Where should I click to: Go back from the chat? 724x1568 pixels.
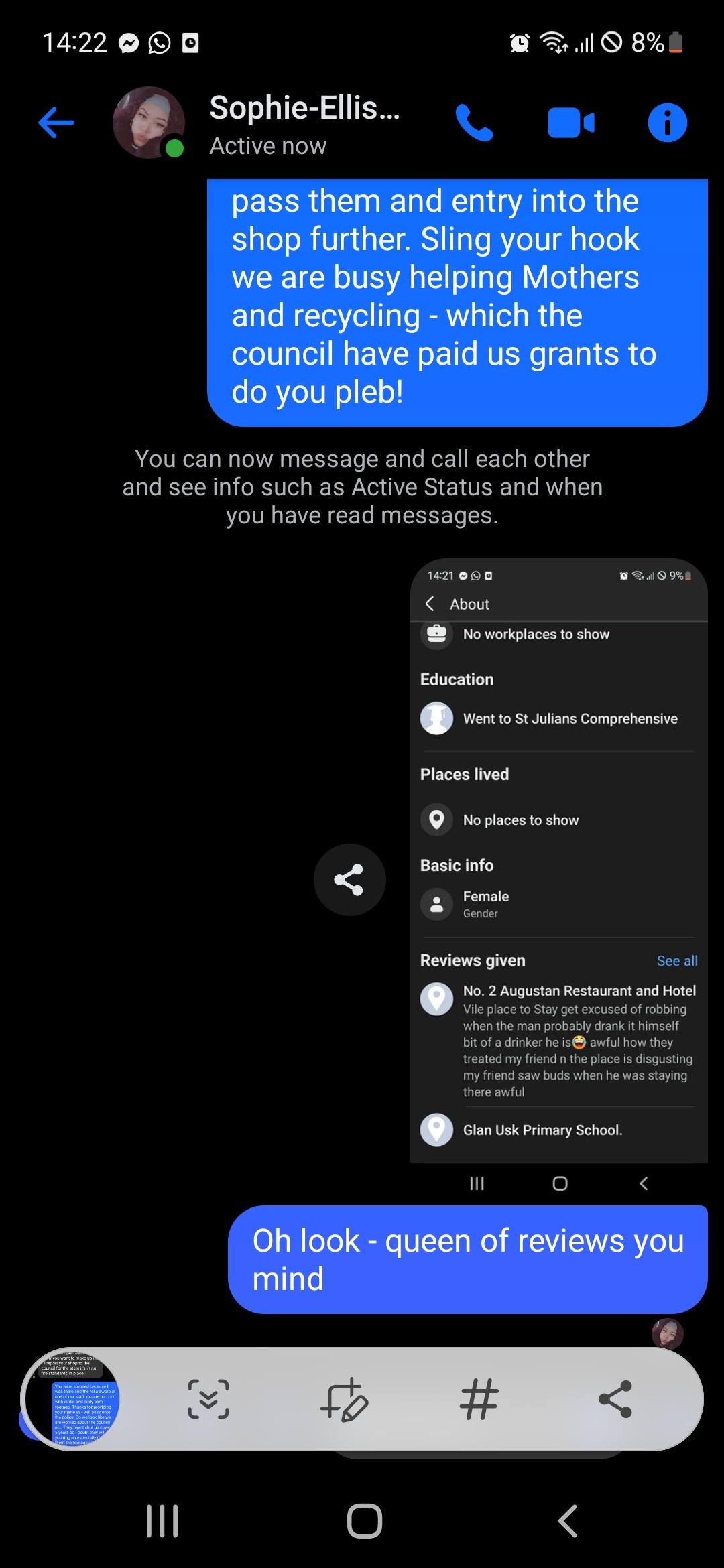pos(56,123)
